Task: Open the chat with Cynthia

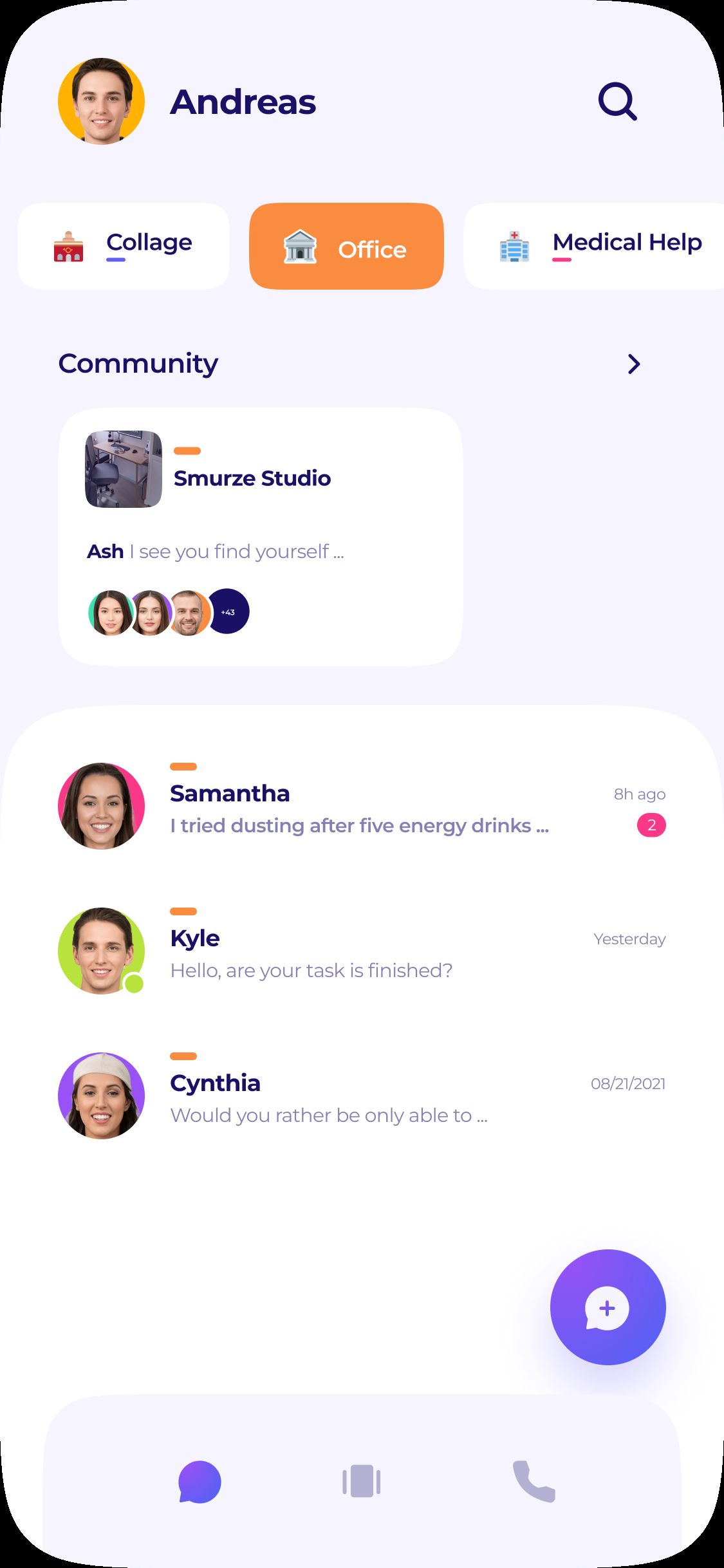Action: (x=360, y=1096)
